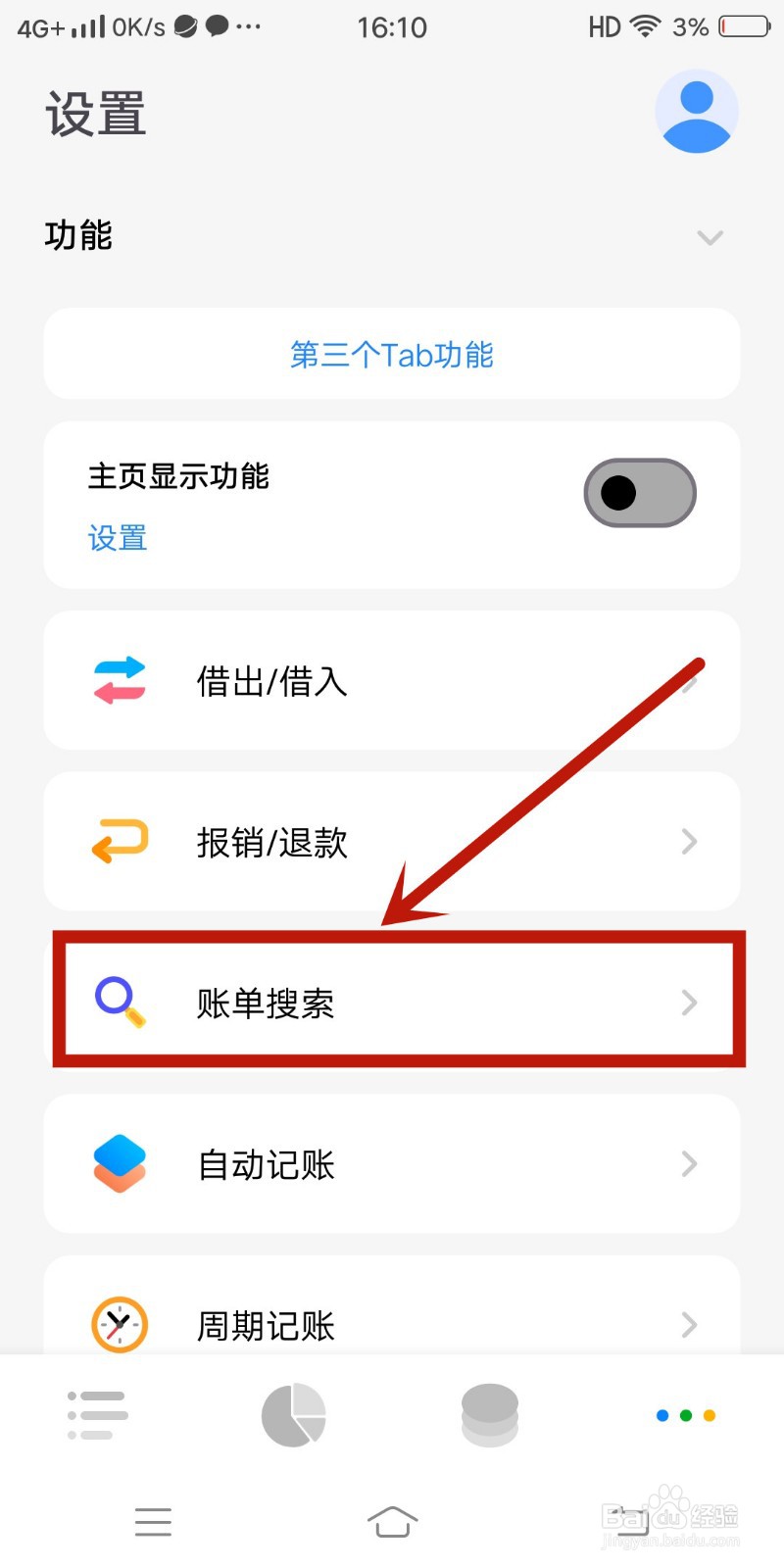Select the 借出/借入 arrows icon

[x=120, y=679]
